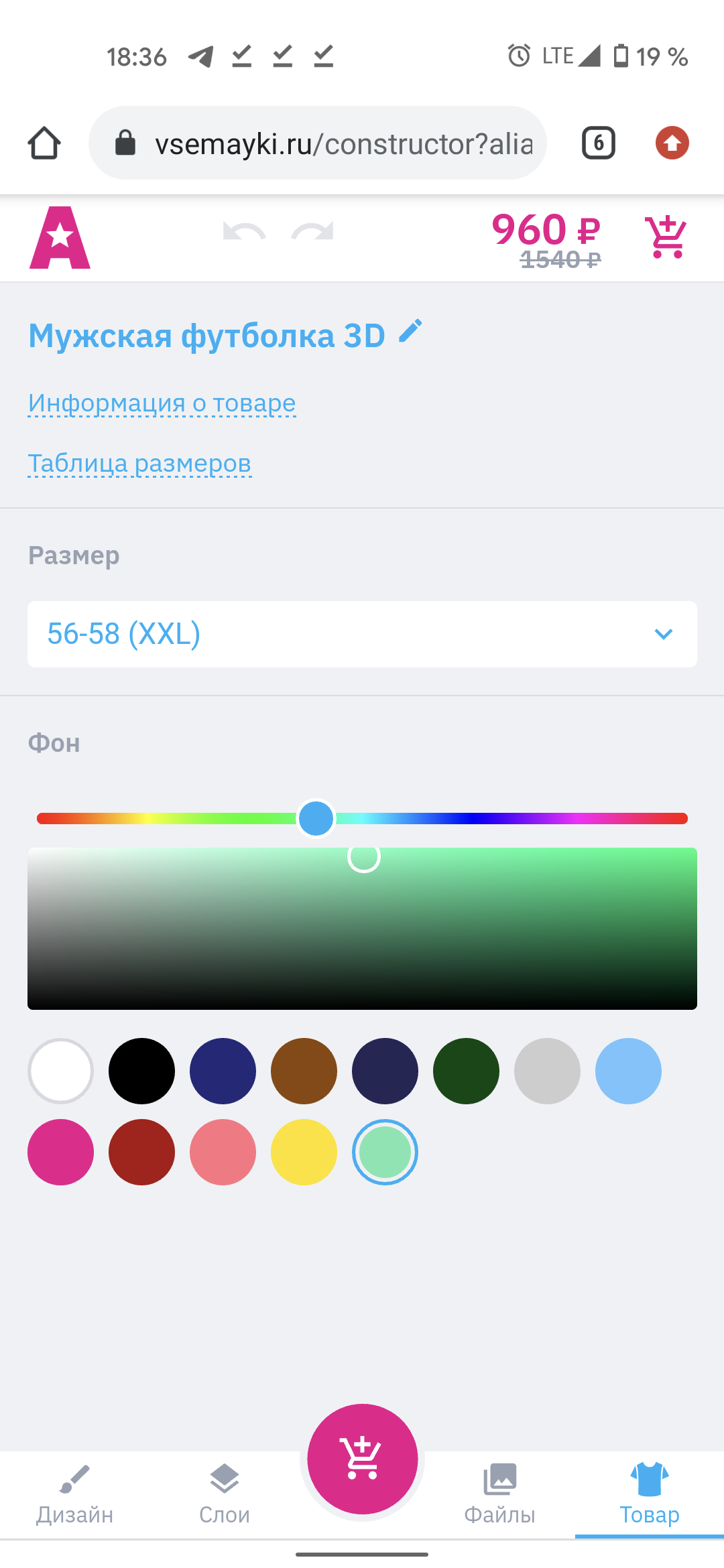The image size is (724, 1568).
Task: Choose the dark red background swatch
Action: tap(141, 1152)
